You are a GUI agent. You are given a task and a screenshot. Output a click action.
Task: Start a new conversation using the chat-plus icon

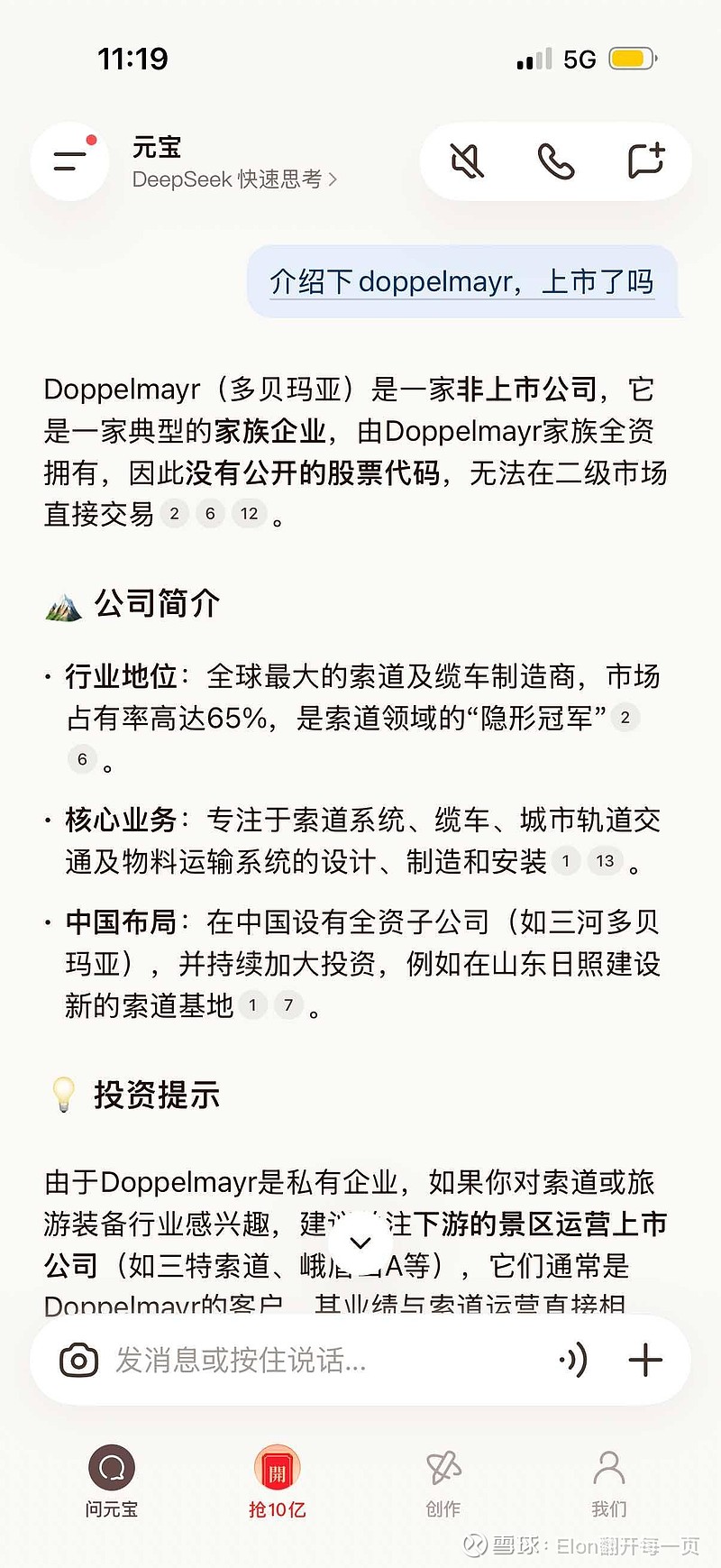[x=645, y=161]
